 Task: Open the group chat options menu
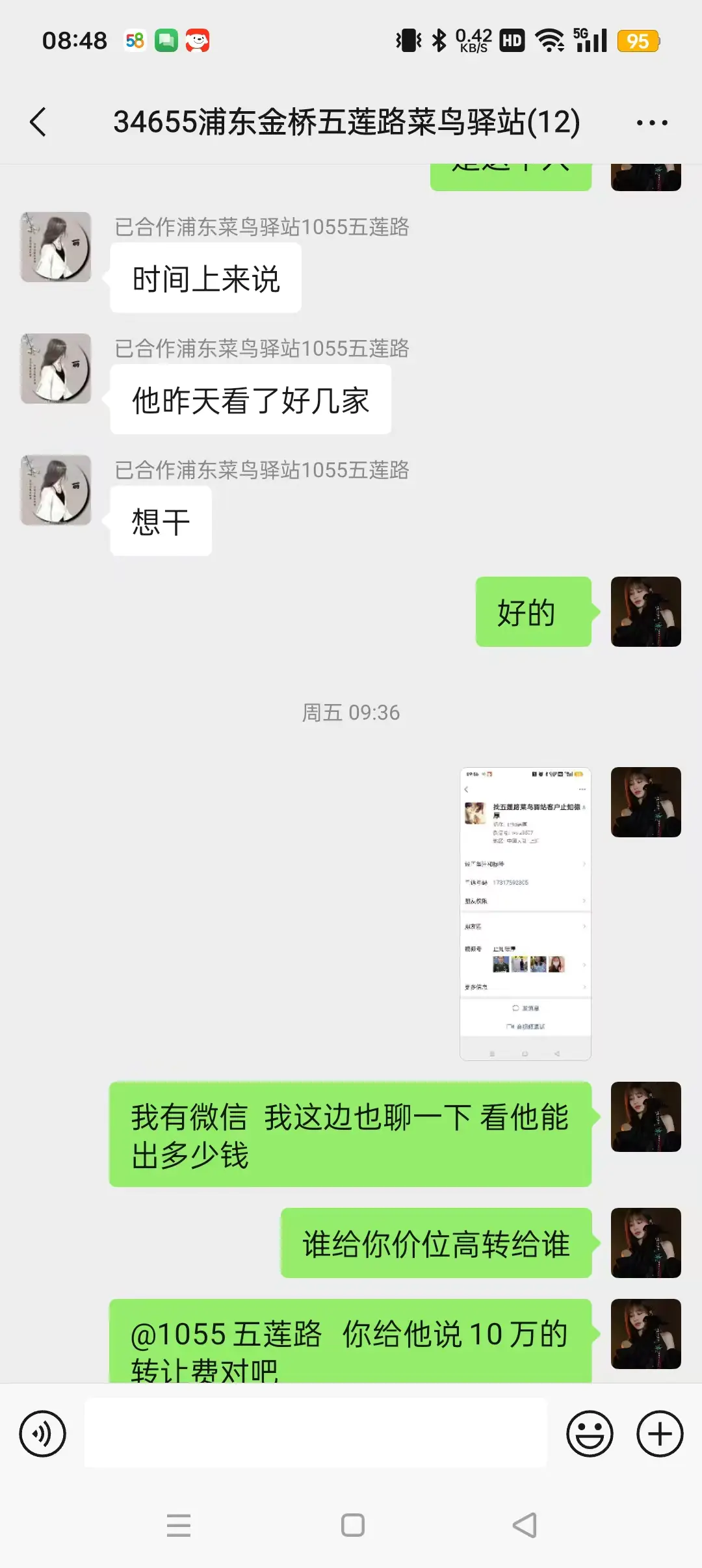(651, 122)
